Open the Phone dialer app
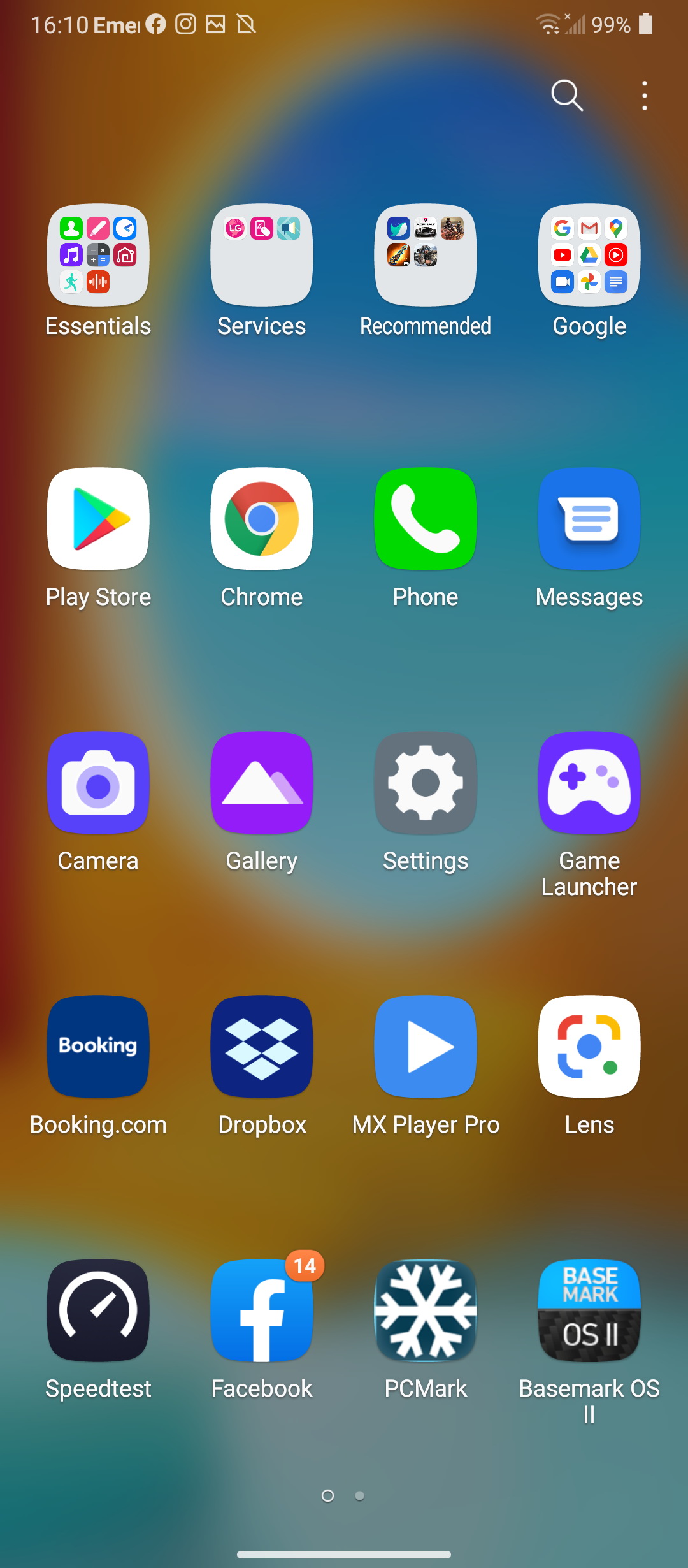Viewport: 688px width, 1568px height. pyautogui.click(x=426, y=519)
